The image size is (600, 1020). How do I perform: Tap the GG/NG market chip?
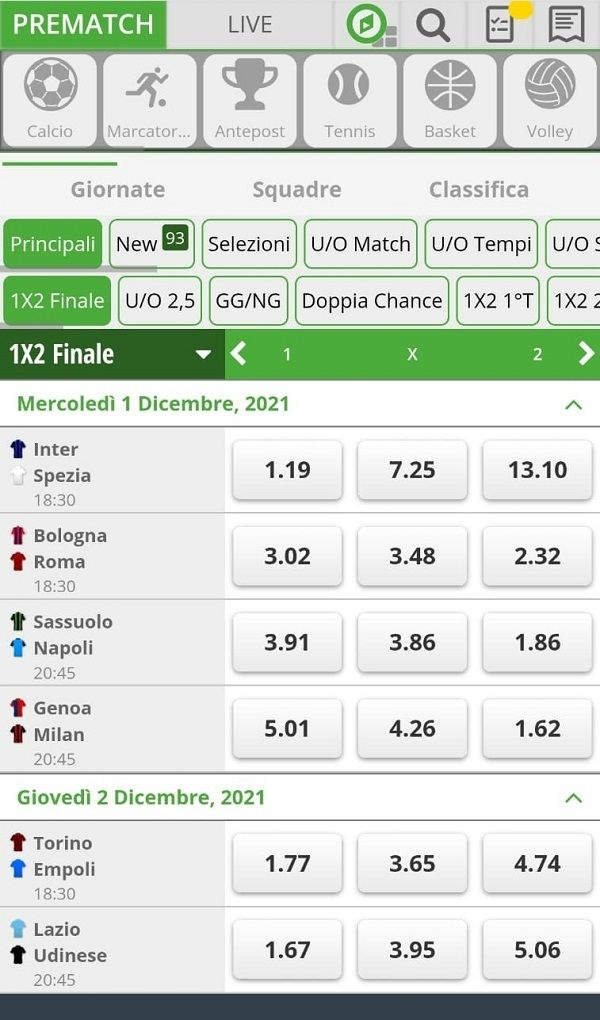pos(248,301)
